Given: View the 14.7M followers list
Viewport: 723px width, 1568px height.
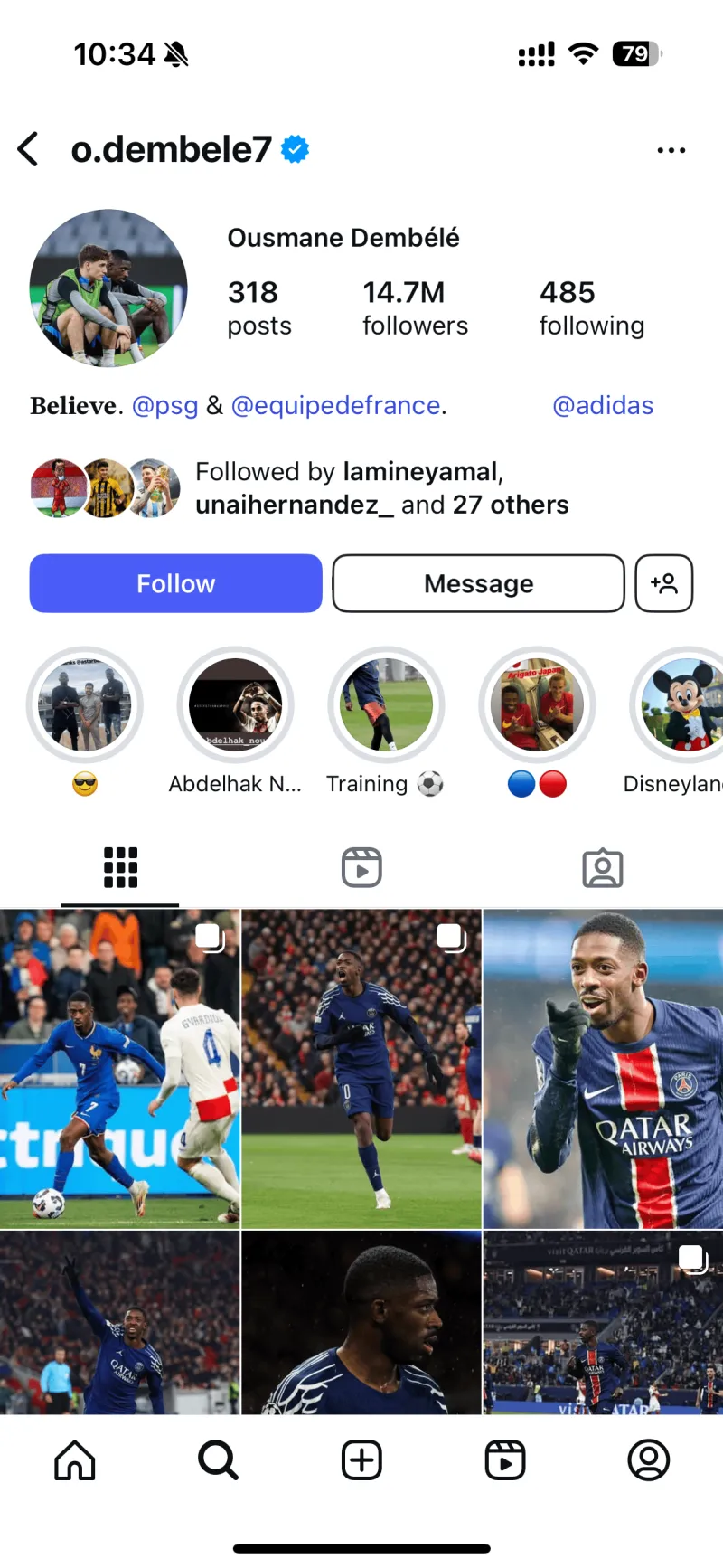Looking at the screenshot, I should (x=415, y=307).
